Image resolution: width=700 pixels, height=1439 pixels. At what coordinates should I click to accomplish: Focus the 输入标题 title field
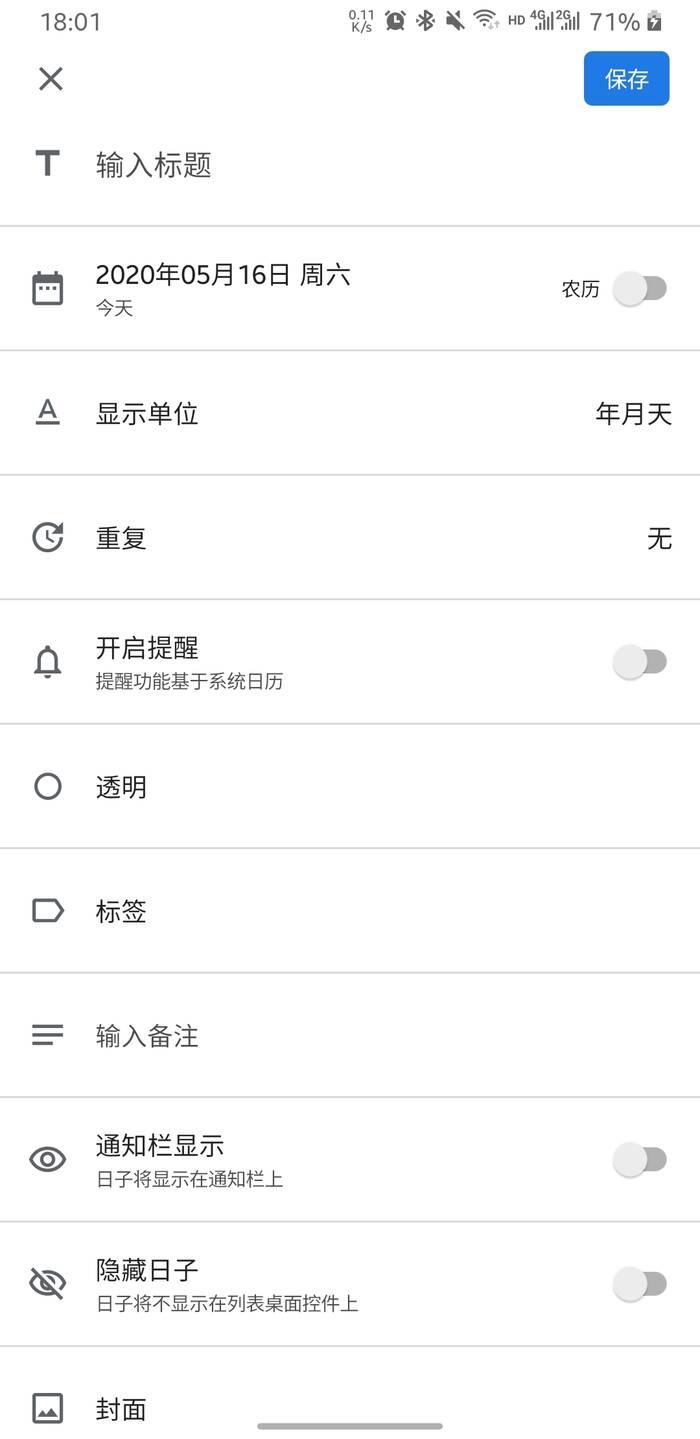point(350,165)
